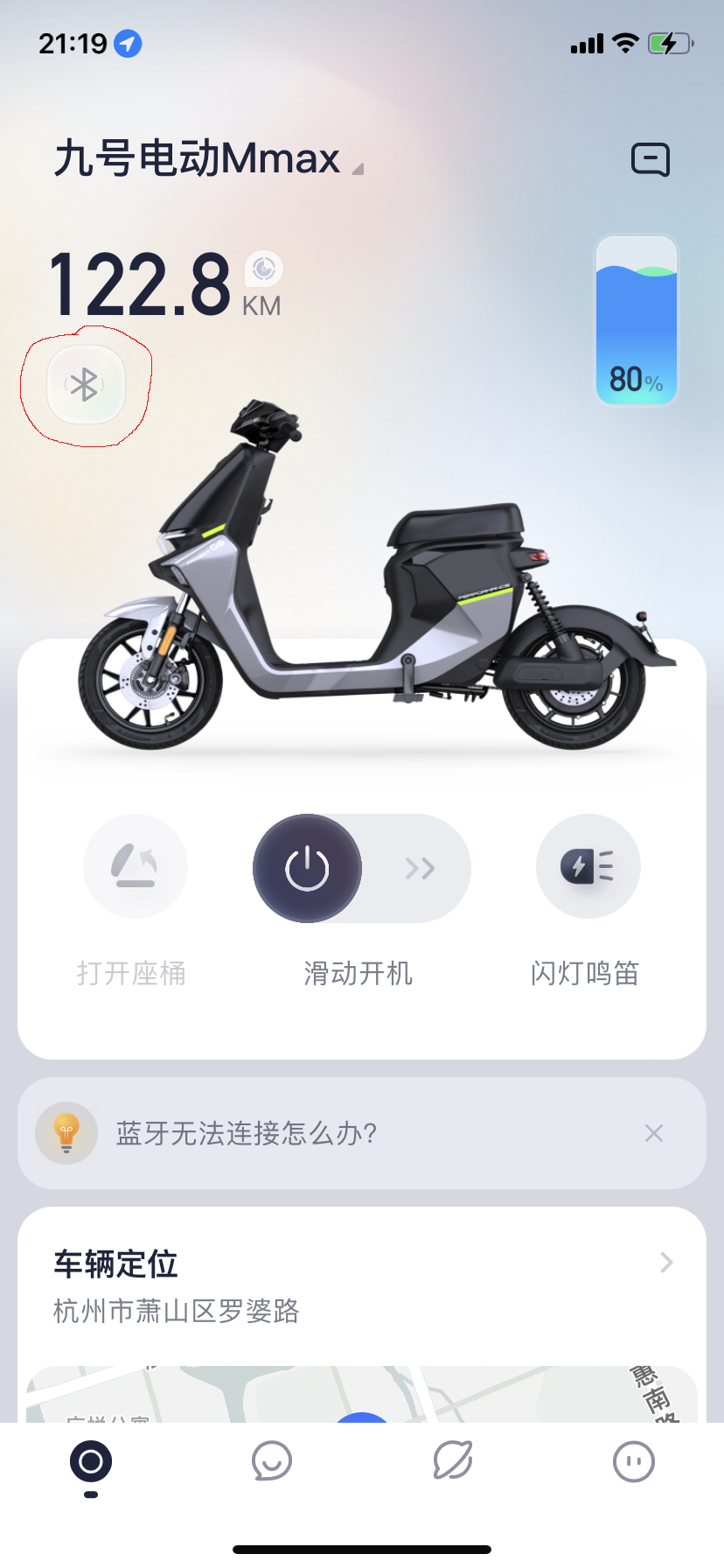
Task: Switch to the smiley chat tab
Action: click(x=271, y=1461)
